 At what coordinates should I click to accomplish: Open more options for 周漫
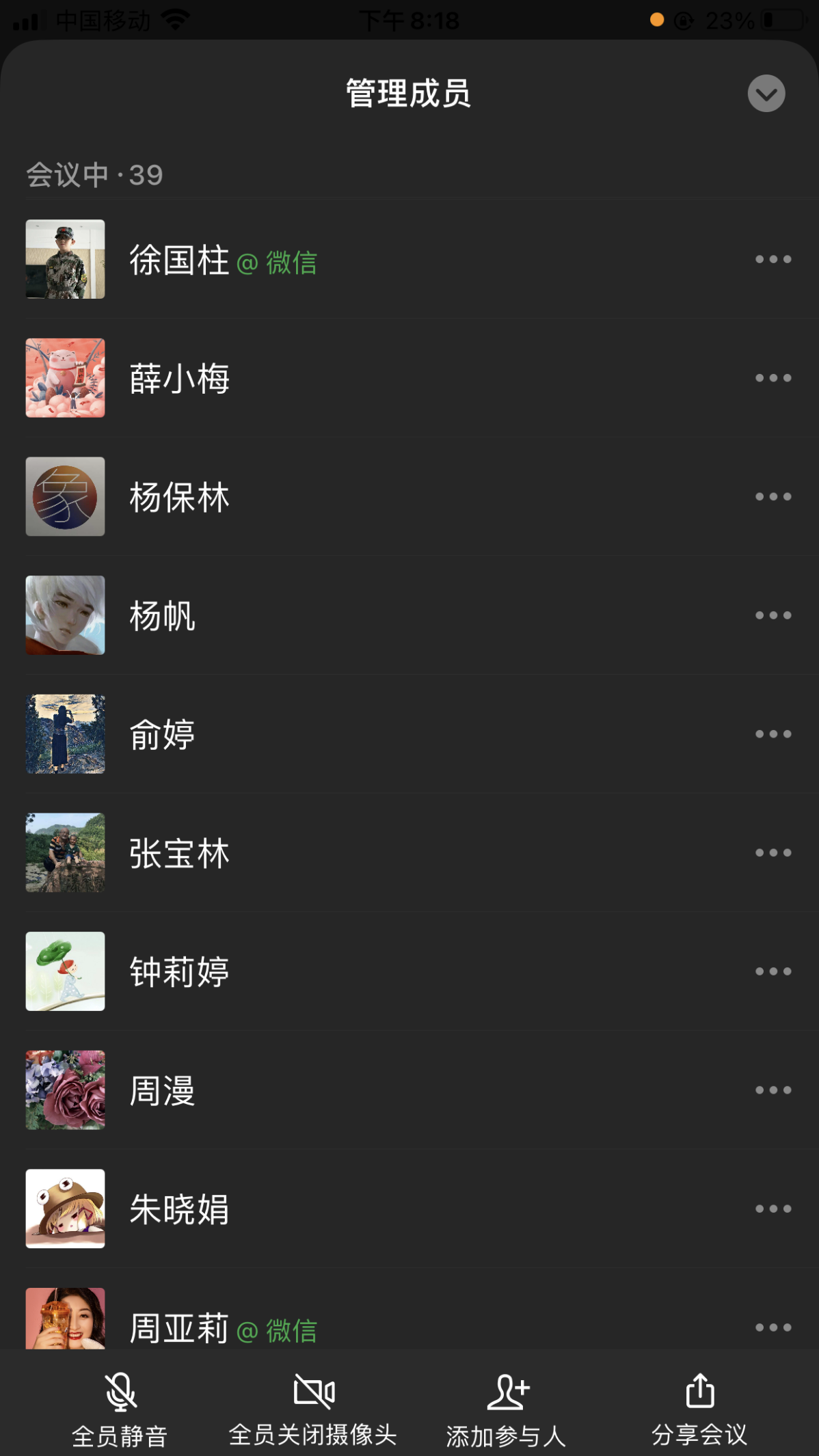point(773,1090)
